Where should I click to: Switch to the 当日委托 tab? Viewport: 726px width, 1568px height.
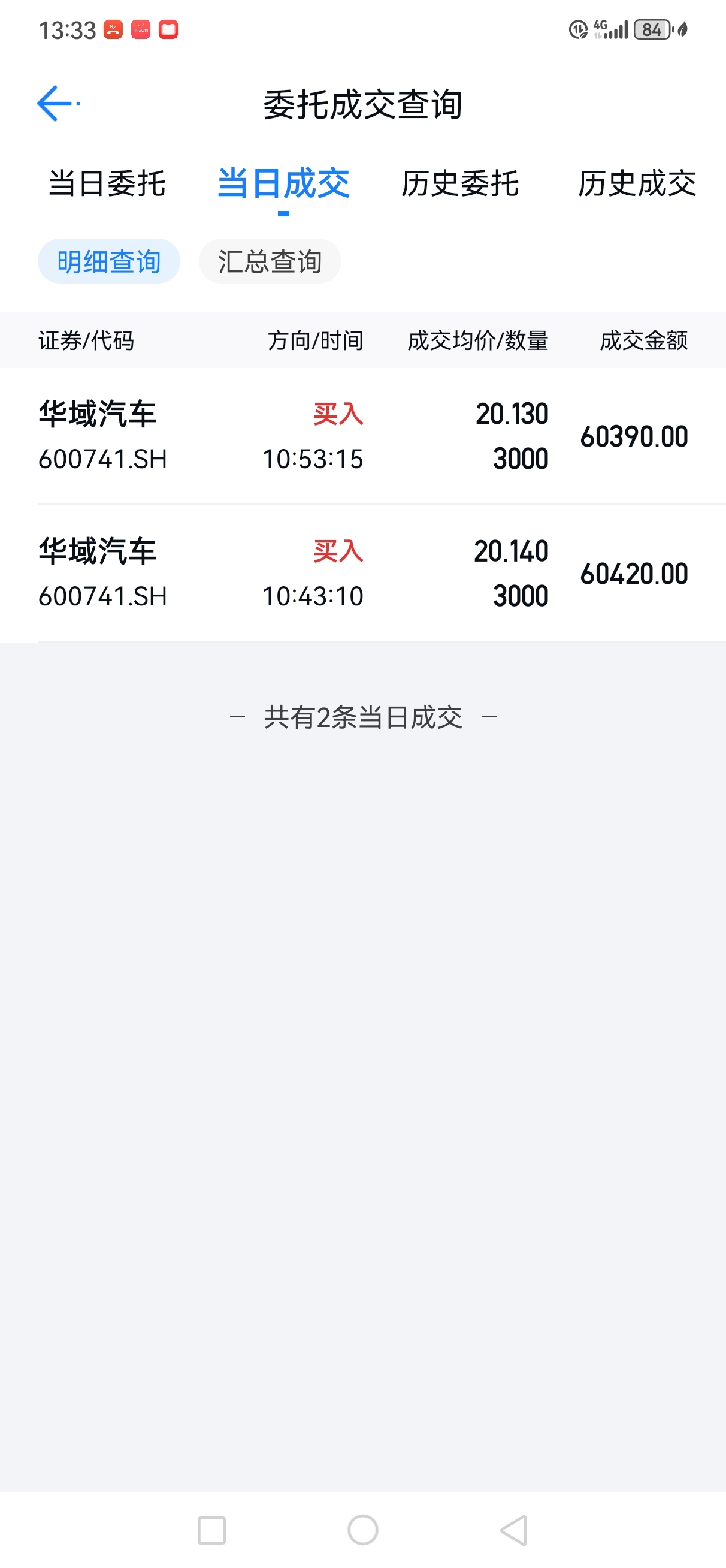pos(107,183)
